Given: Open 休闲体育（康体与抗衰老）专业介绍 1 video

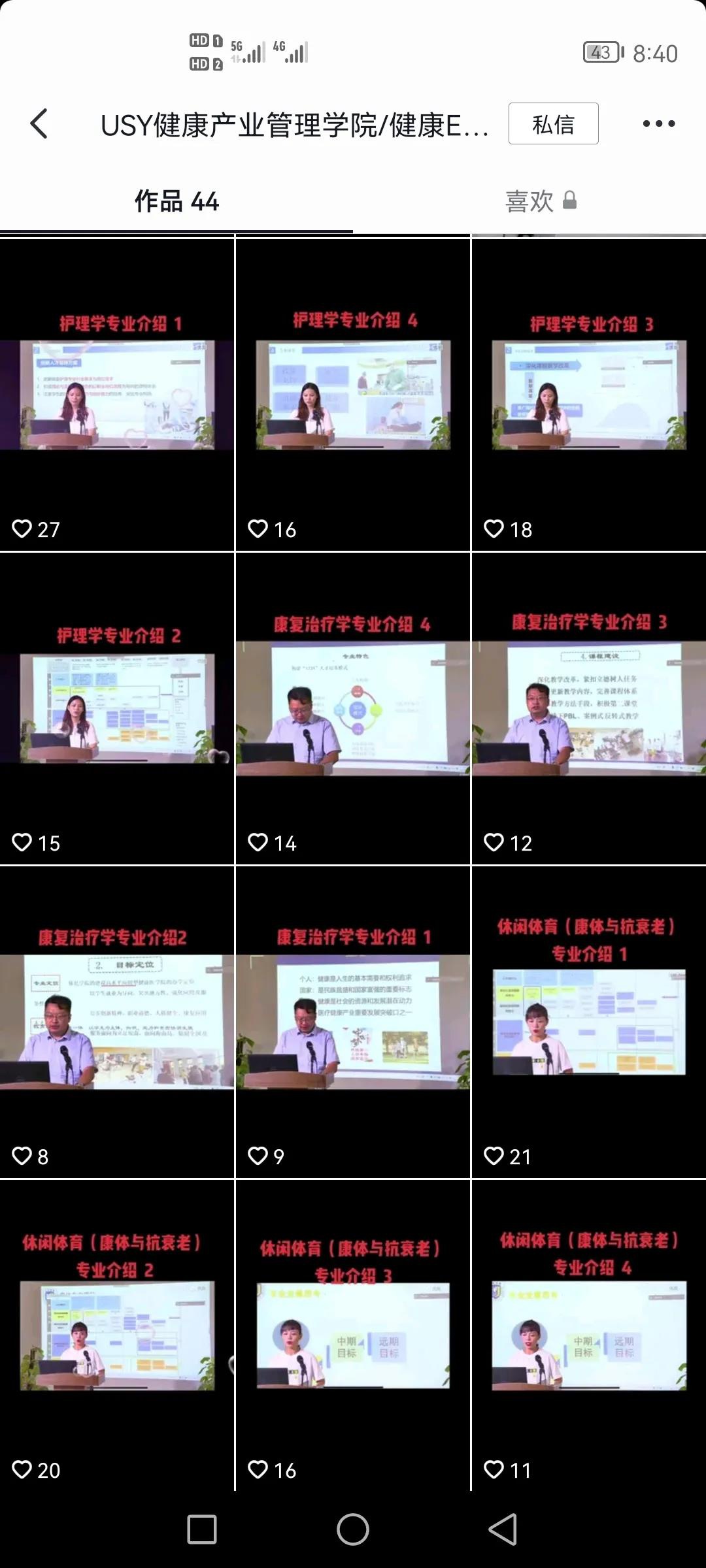Looking at the screenshot, I should pyautogui.click(x=588, y=1022).
